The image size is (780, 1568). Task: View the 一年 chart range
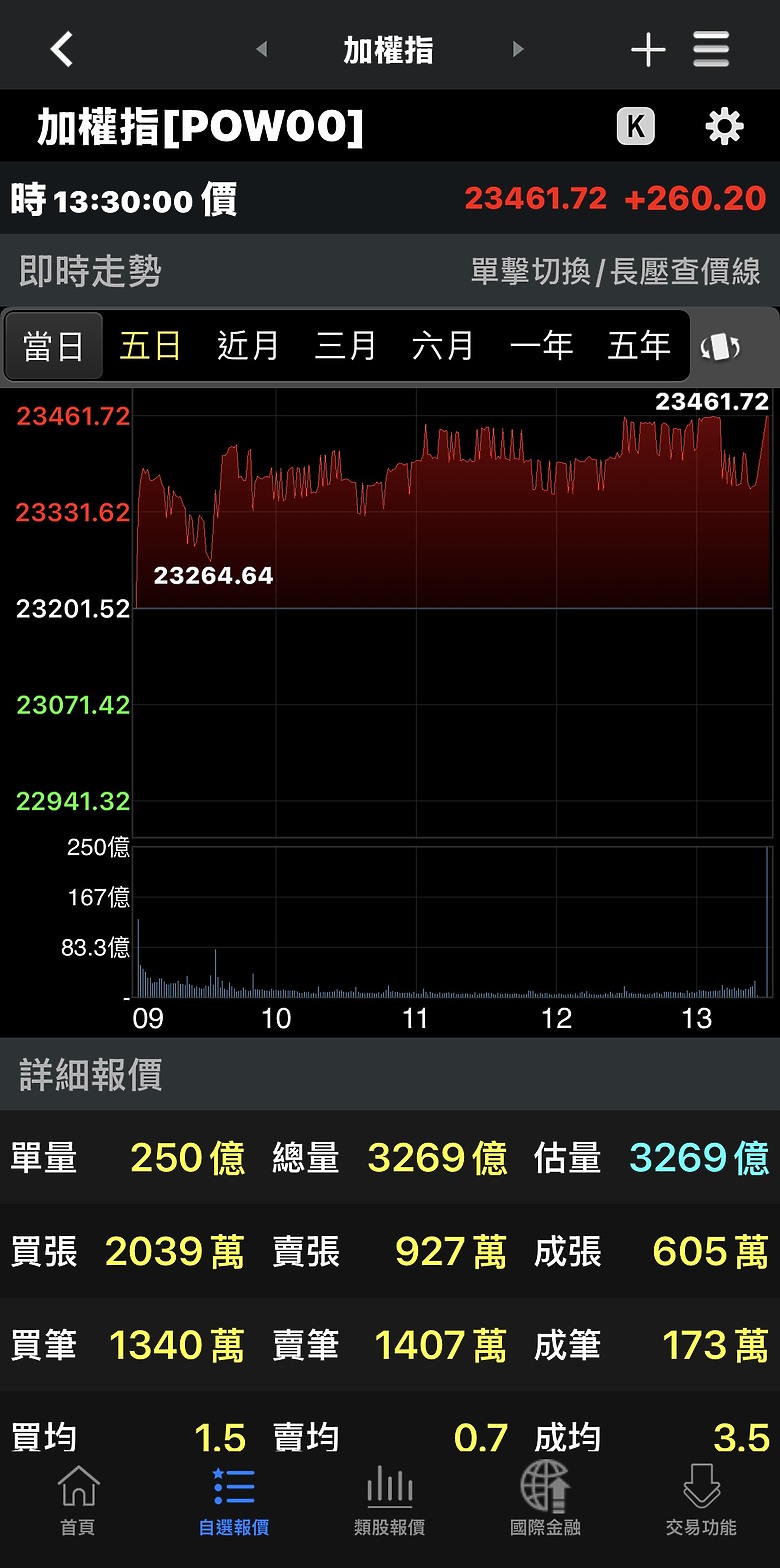pyautogui.click(x=541, y=346)
